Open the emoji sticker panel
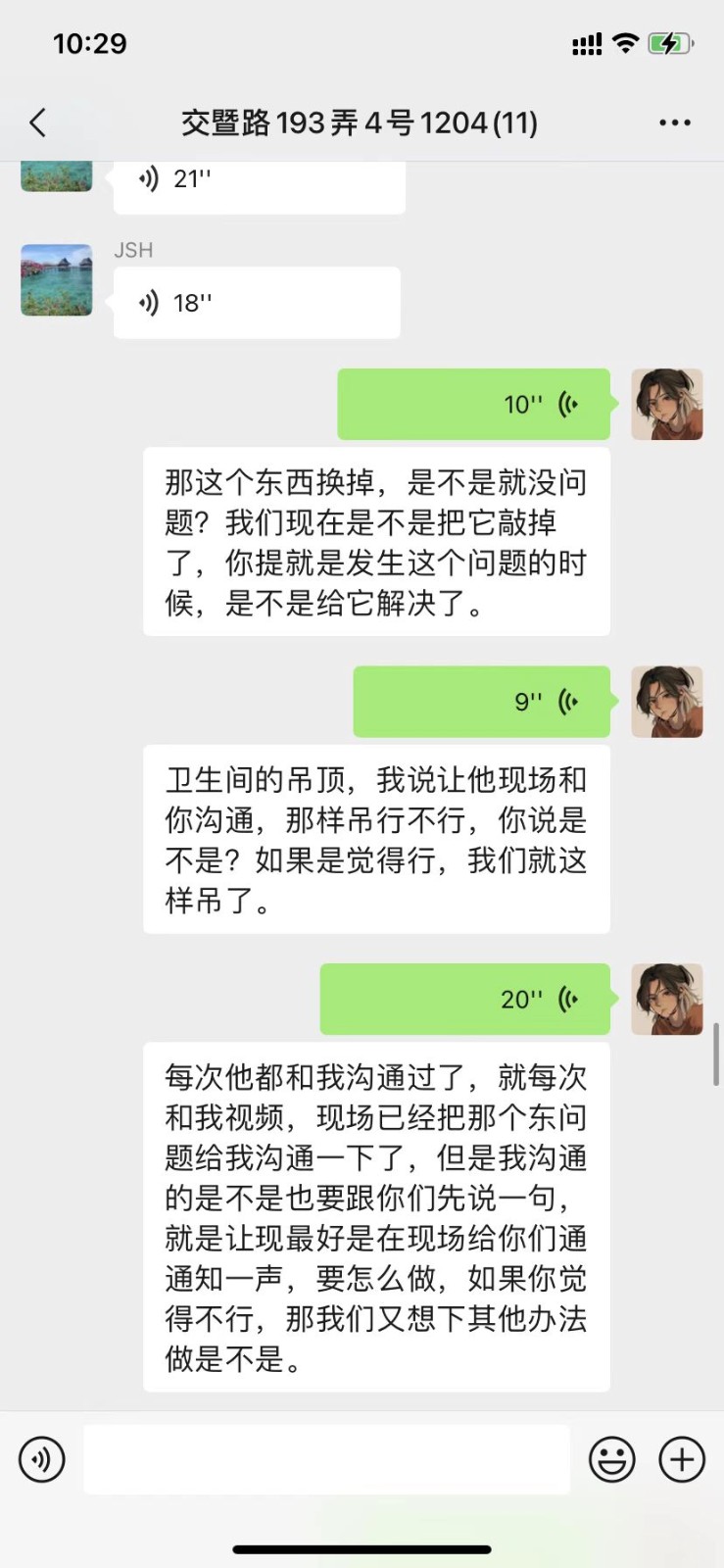The width and height of the screenshot is (724, 1568). 612,1459
